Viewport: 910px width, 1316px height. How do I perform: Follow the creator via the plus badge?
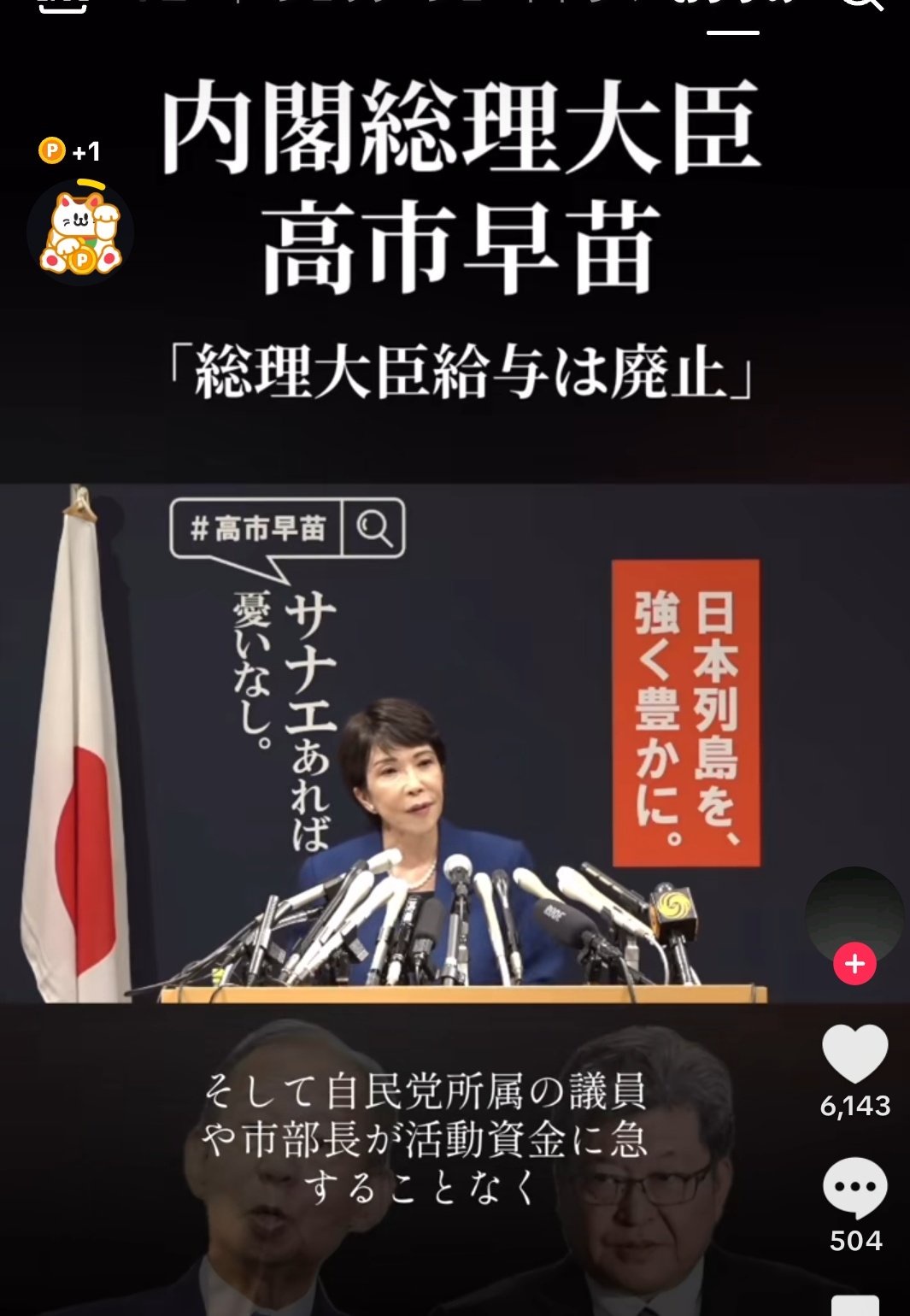[854, 964]
